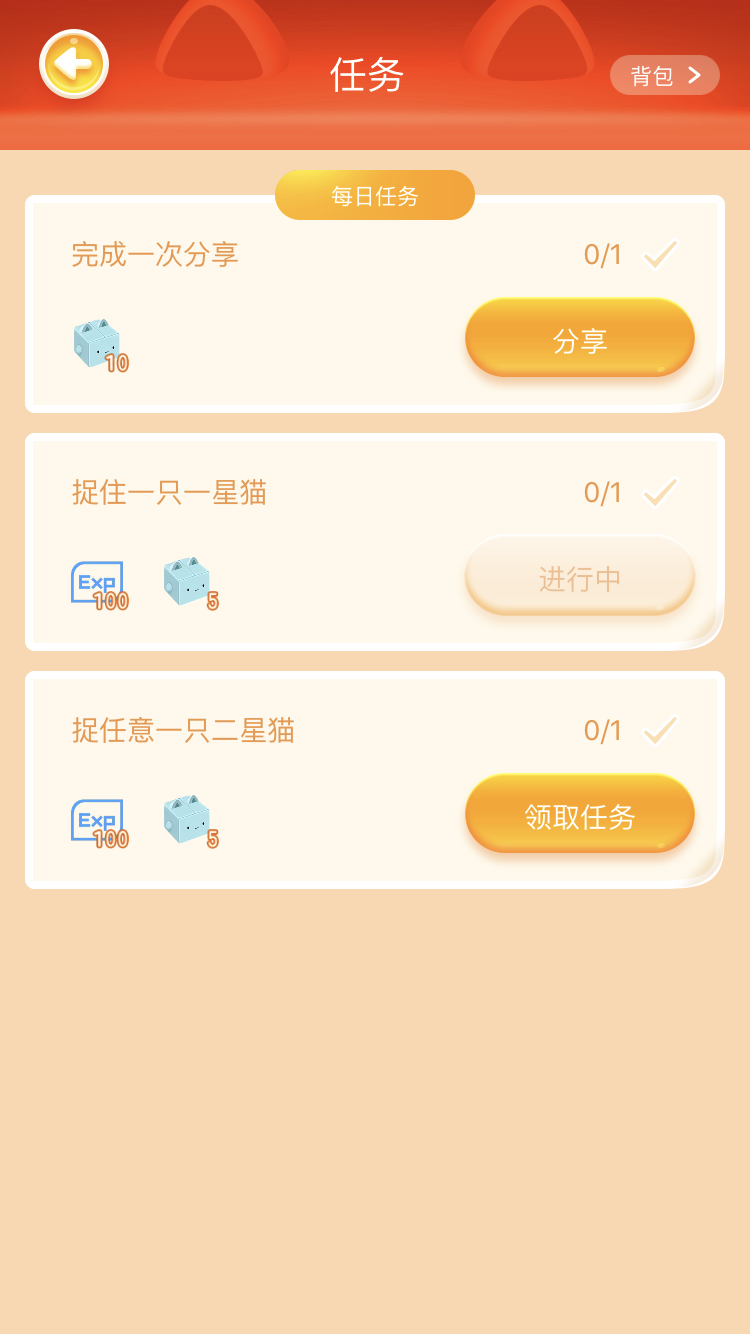Select the 每日任务 tab
The image size is (750, 1334).
375,195
